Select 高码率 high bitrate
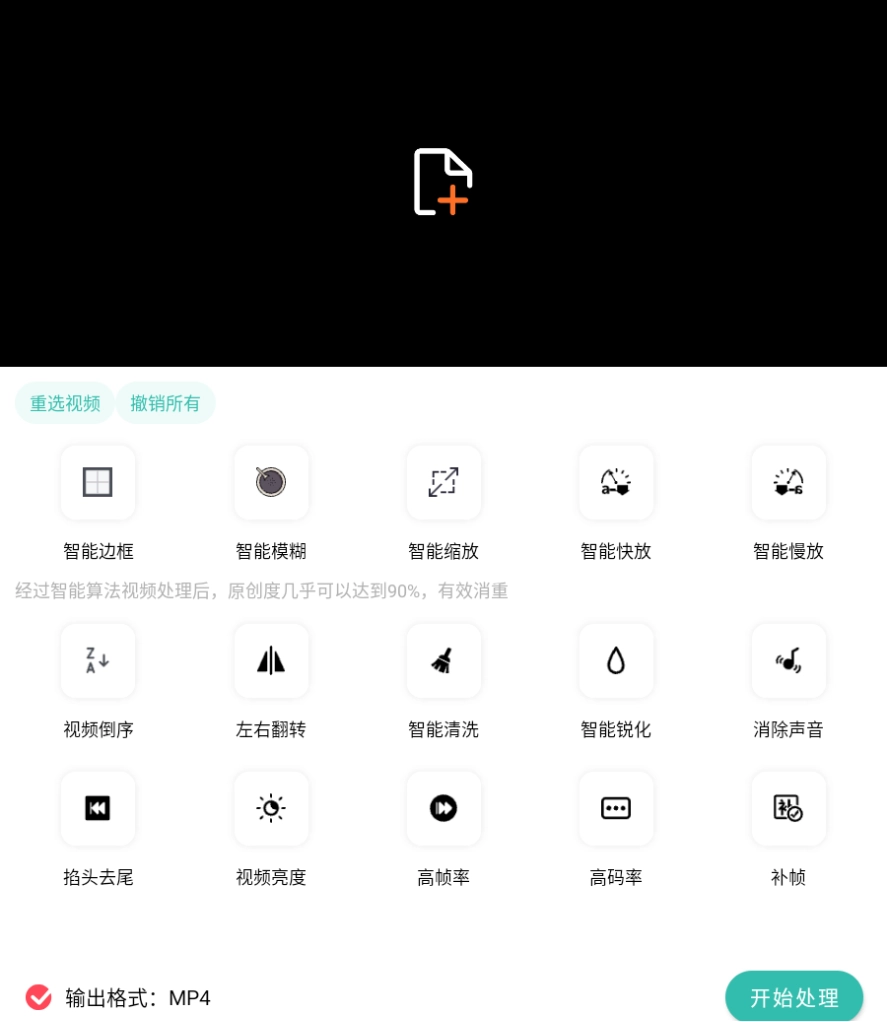 coord(616,808)
